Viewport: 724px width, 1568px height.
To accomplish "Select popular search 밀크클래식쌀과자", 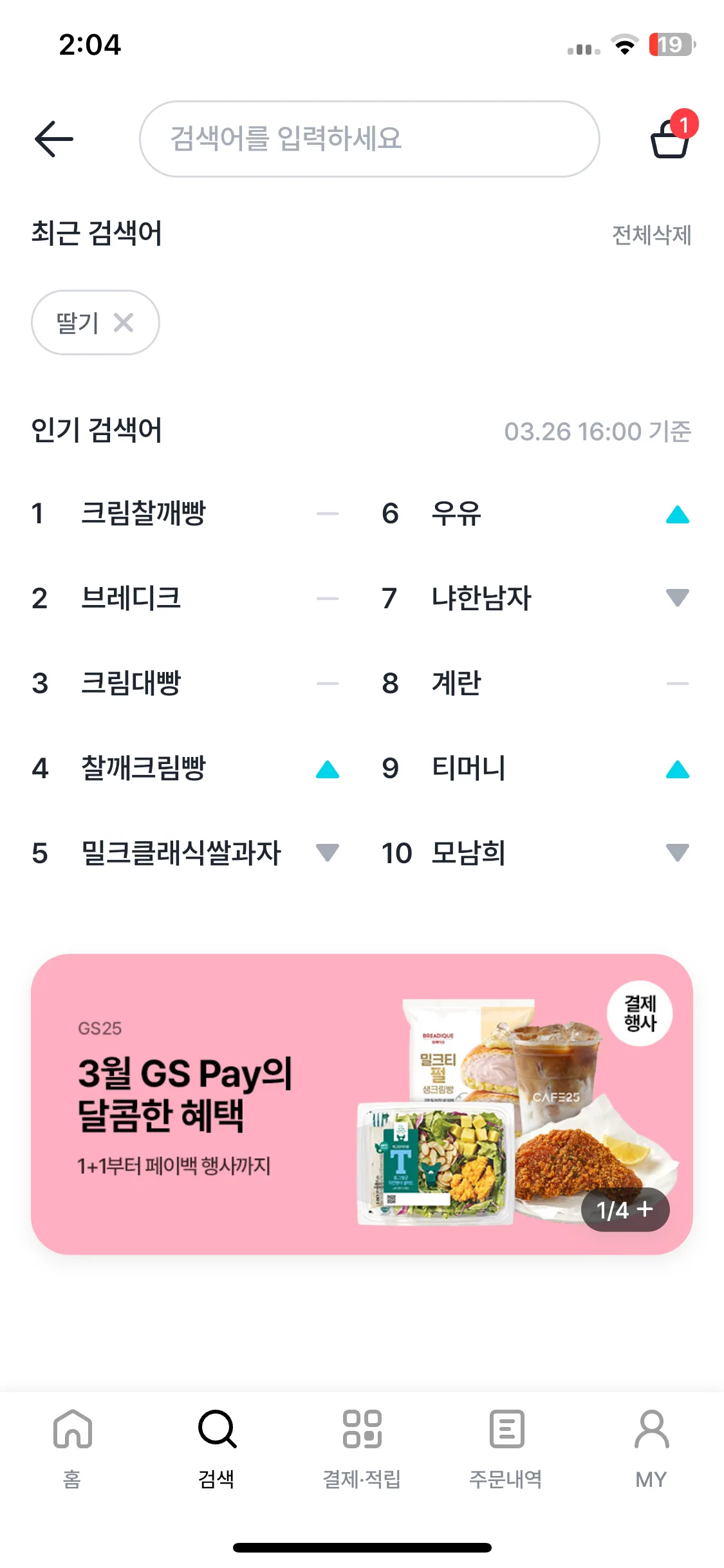I will pos(181,853).
